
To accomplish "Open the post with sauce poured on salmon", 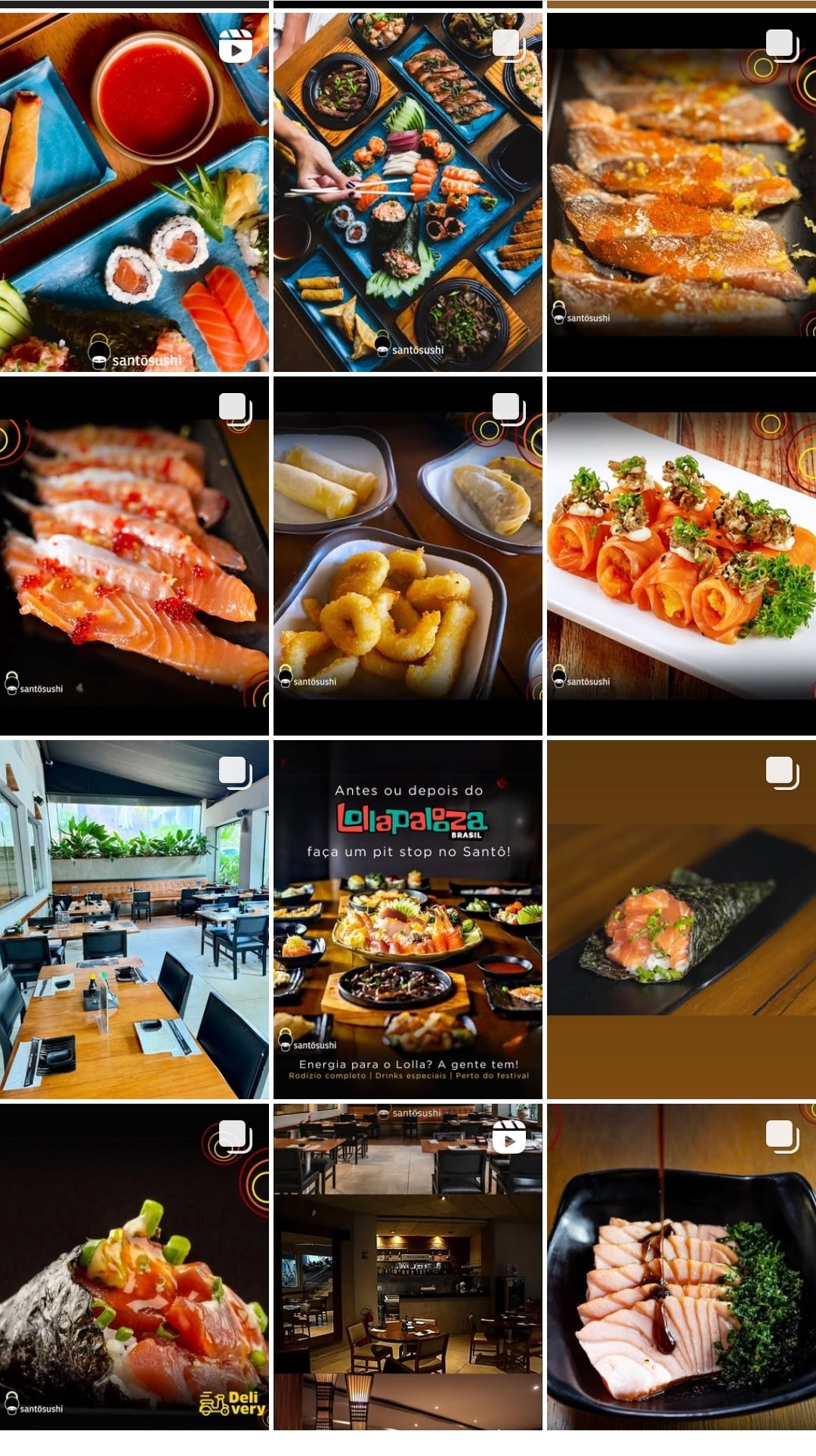I will point(681,1267).
